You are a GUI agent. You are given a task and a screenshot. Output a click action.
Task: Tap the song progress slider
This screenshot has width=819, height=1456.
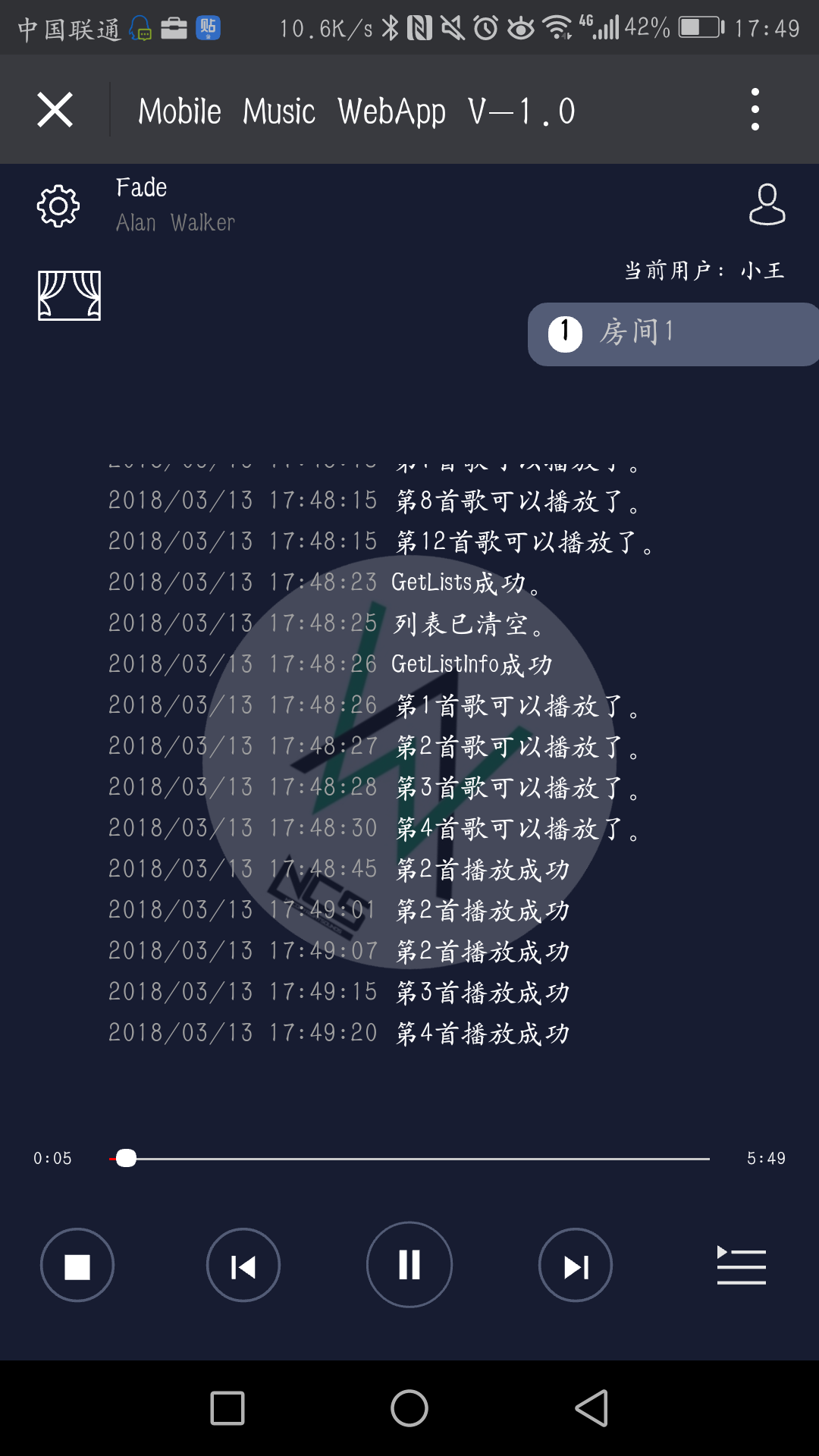(409, 1159)
